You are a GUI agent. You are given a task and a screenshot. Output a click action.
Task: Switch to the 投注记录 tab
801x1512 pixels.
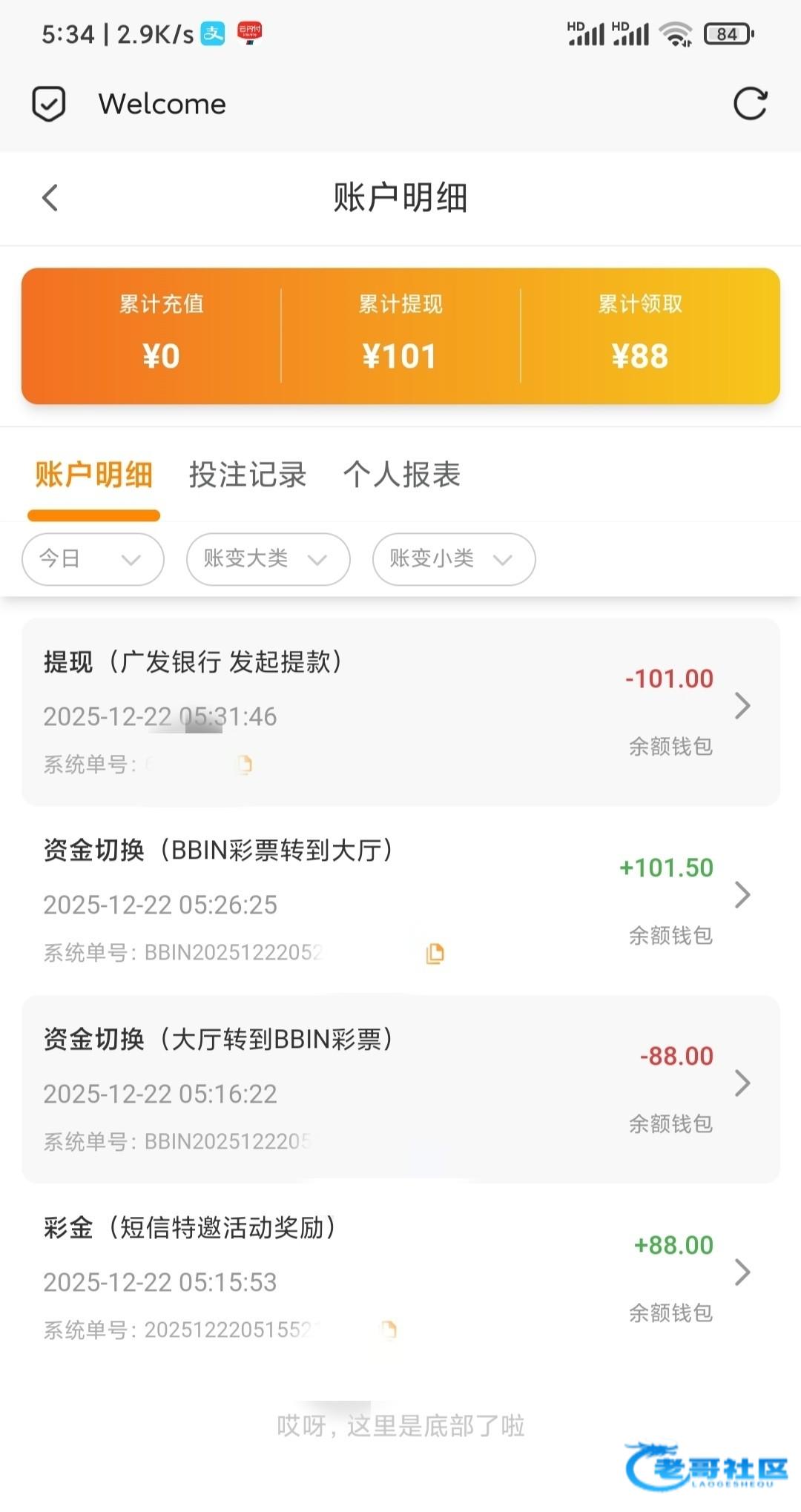click(x=247, y=475)
